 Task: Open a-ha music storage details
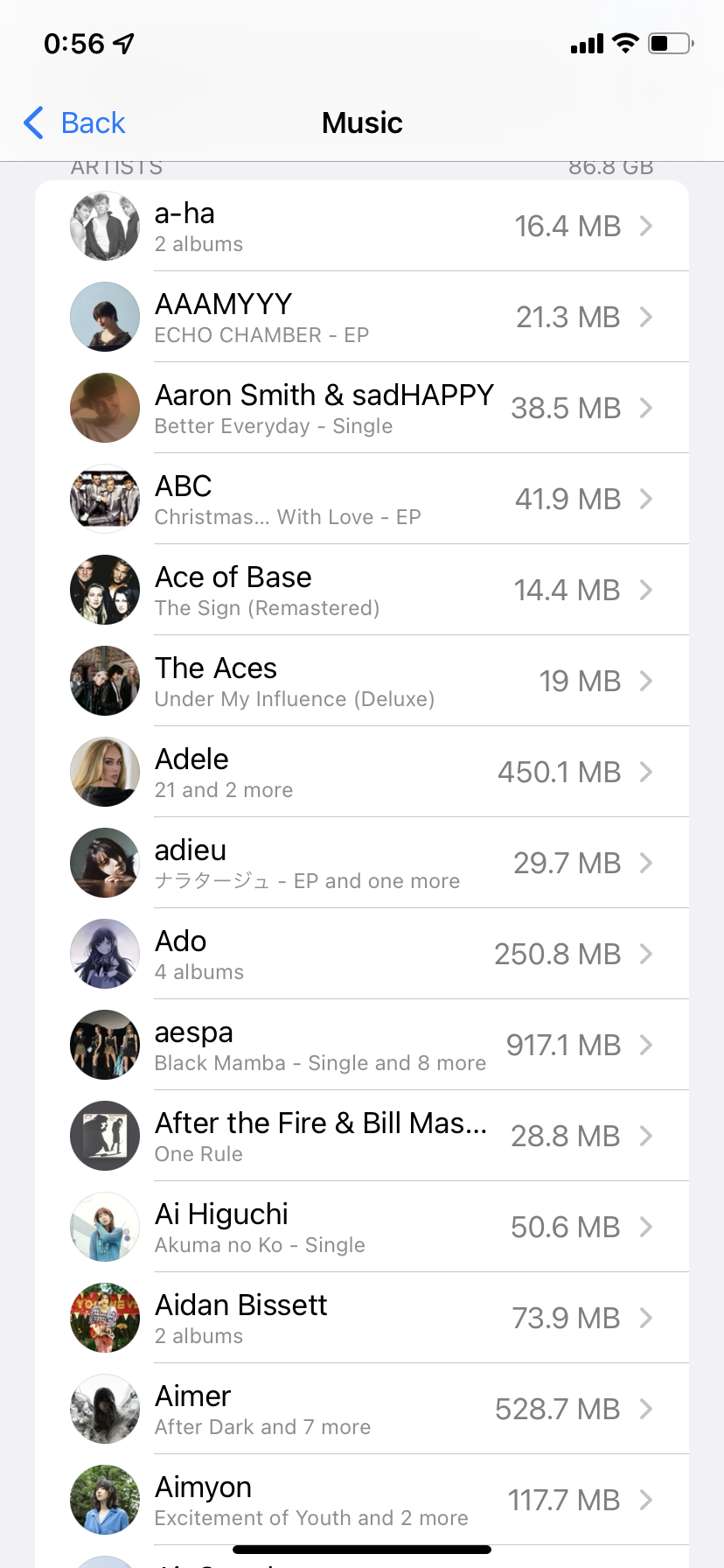coord(362,227)
